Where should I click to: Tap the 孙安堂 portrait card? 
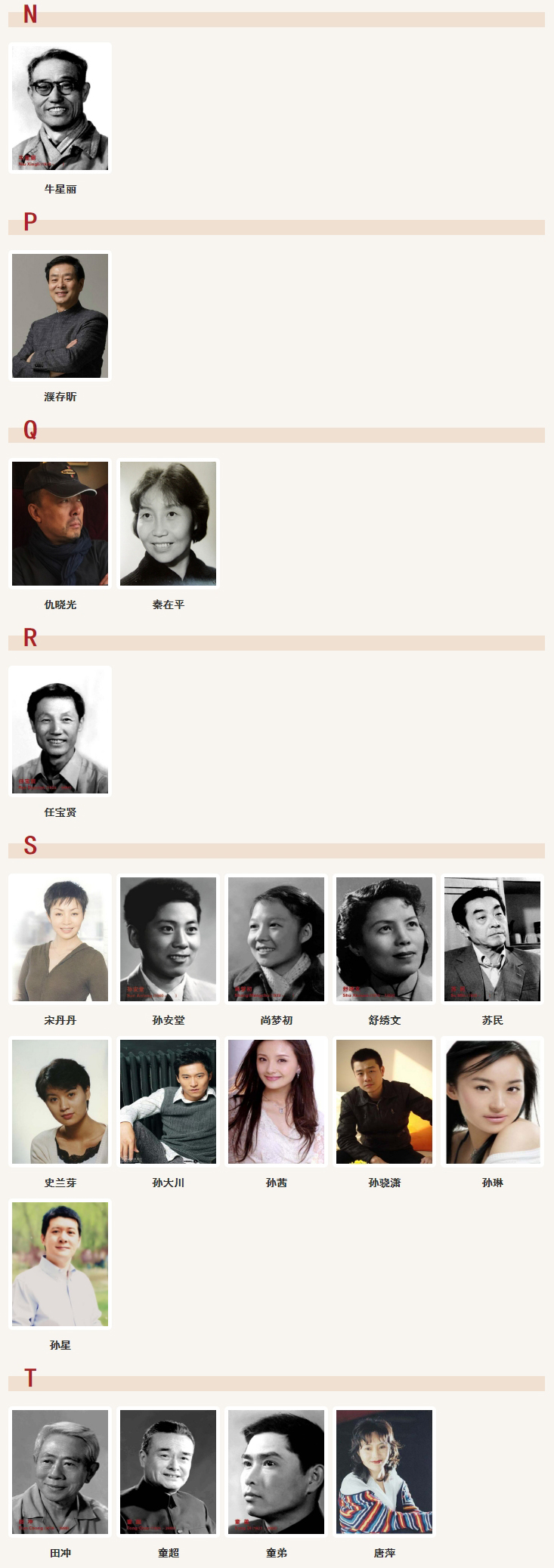coord(168,939)
